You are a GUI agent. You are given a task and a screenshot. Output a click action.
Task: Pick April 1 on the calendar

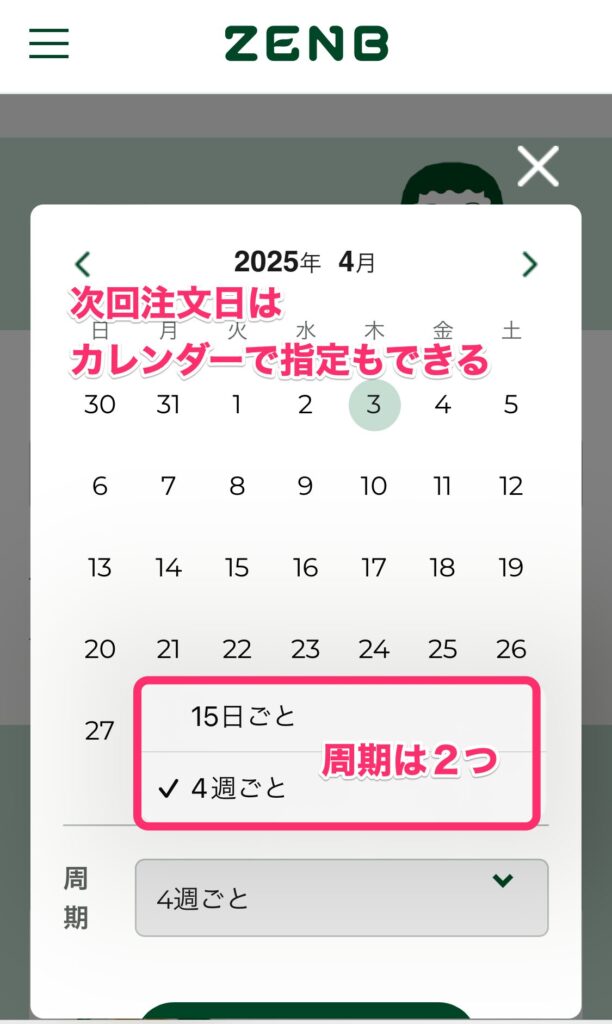pos(237,405)
